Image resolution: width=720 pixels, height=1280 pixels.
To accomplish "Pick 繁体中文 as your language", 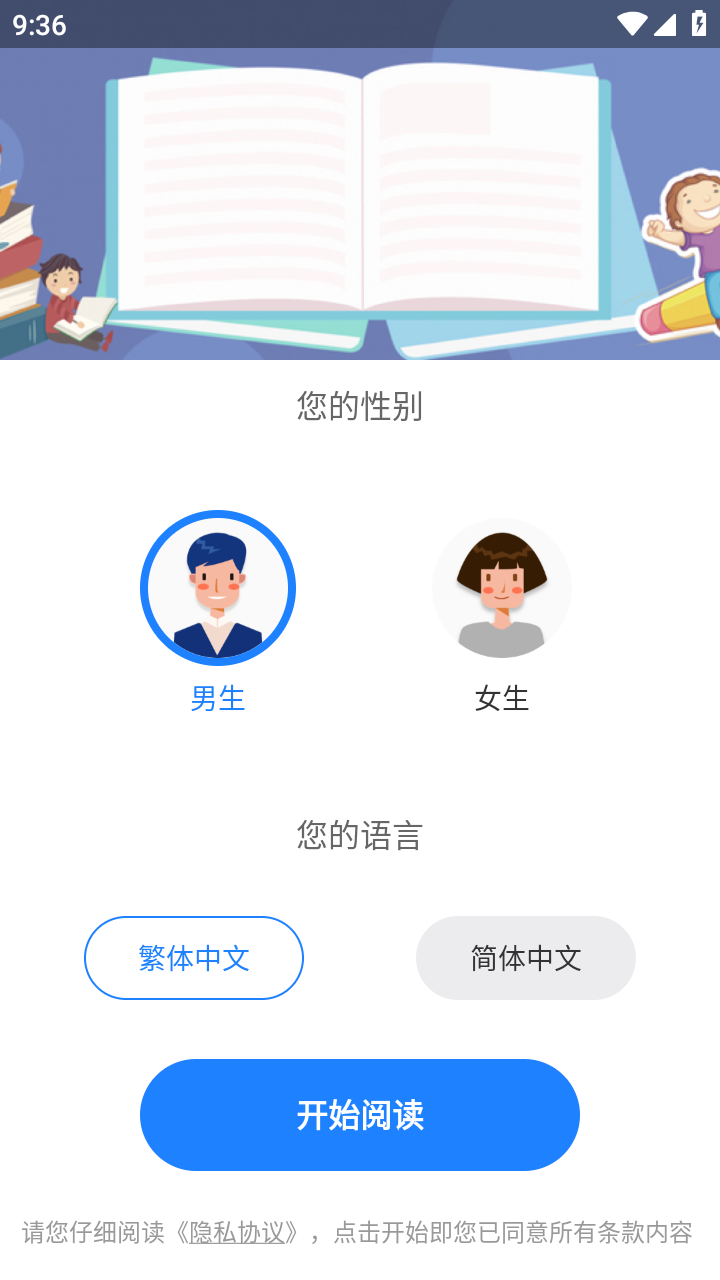I will (194, 958).
